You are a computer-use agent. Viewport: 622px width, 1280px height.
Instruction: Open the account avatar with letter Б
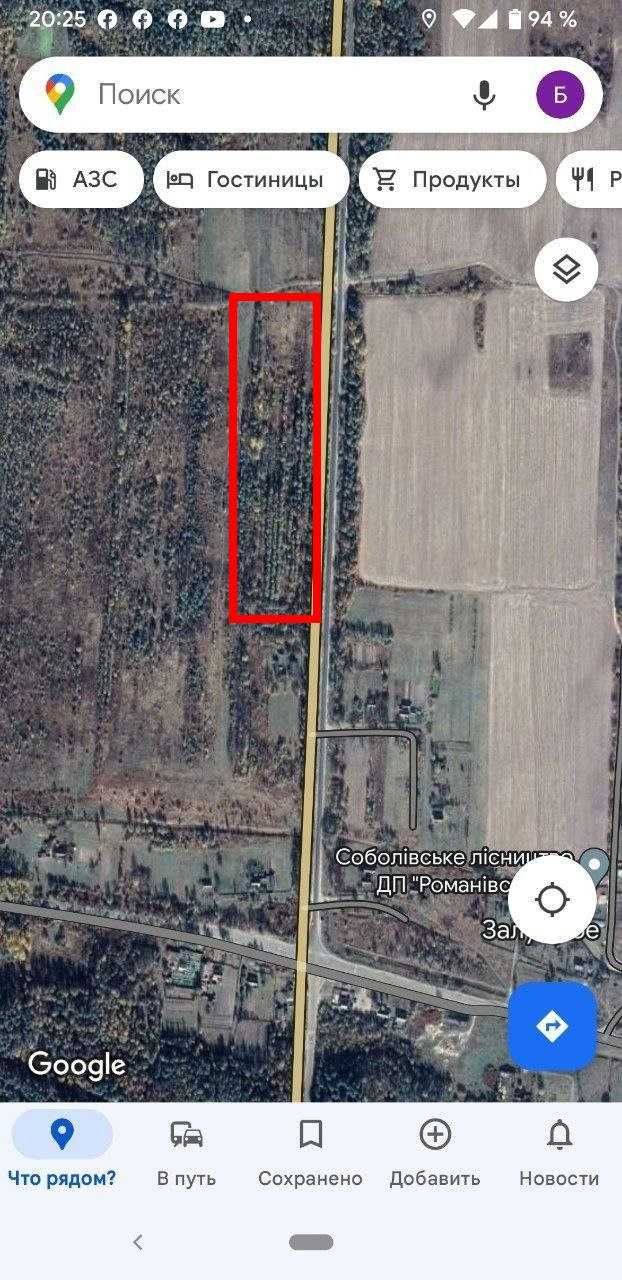pos(560,95)
